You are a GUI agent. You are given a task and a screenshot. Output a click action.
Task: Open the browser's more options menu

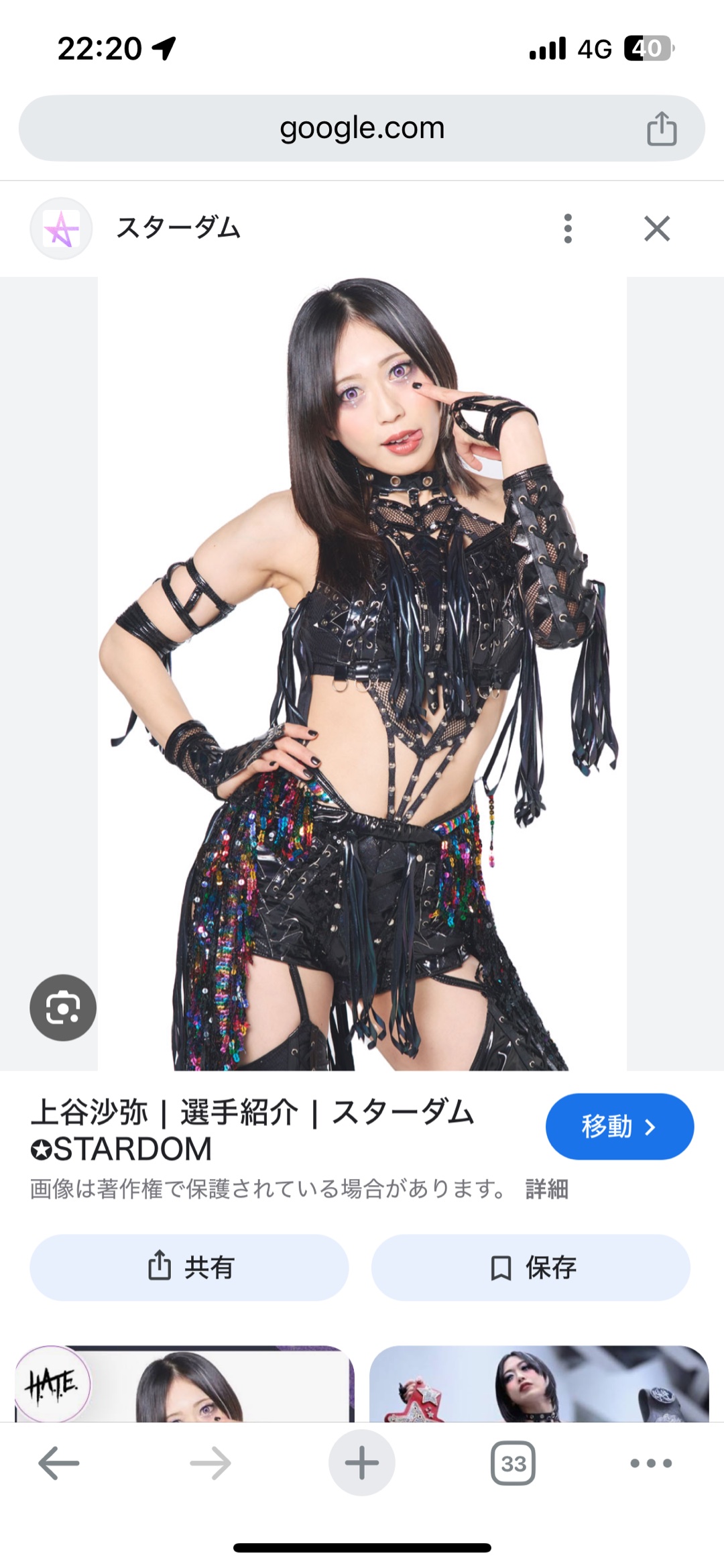pyautogui.click(x=650, y=1463)
